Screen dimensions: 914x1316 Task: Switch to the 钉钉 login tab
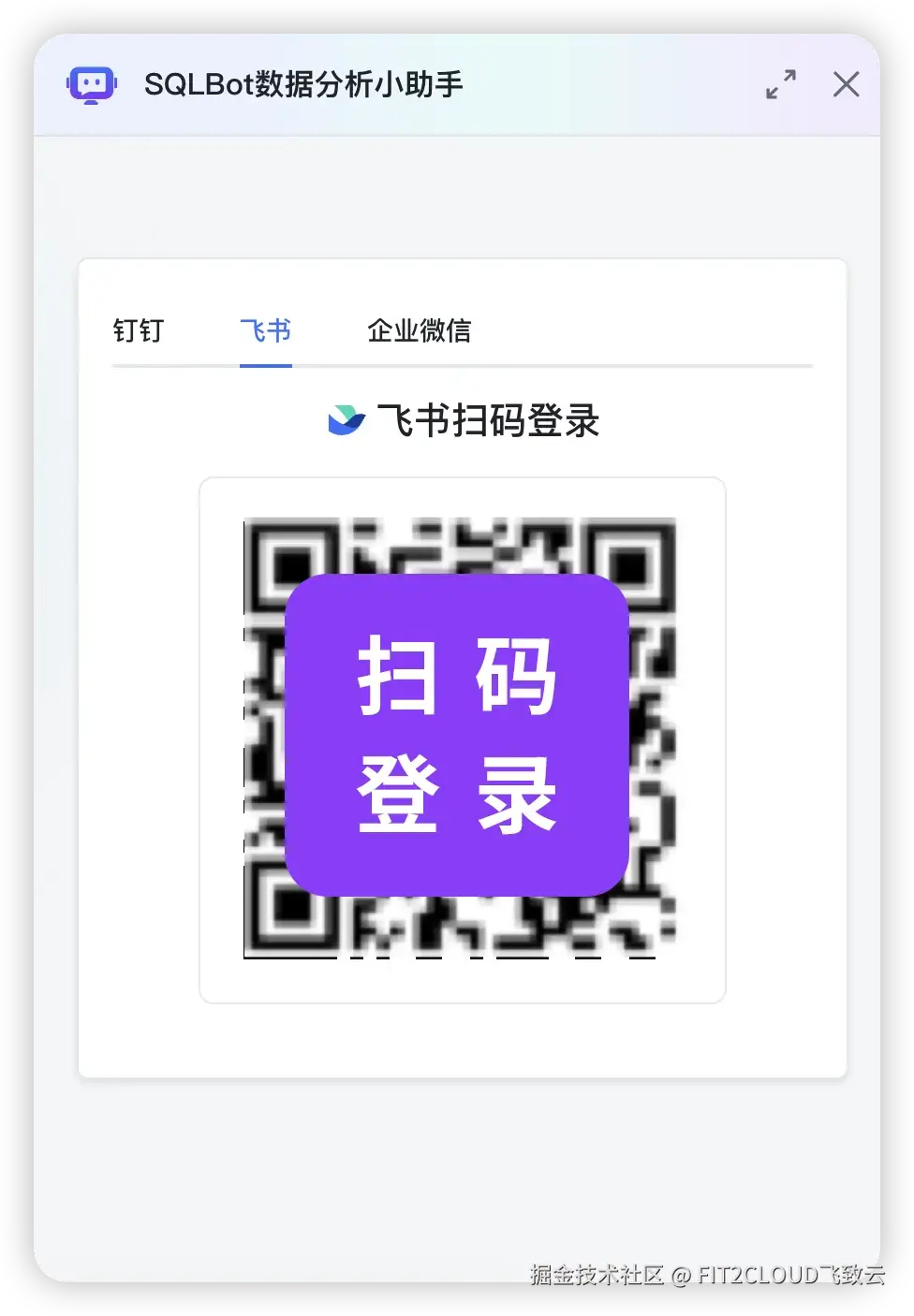click(x=139, y=330)
